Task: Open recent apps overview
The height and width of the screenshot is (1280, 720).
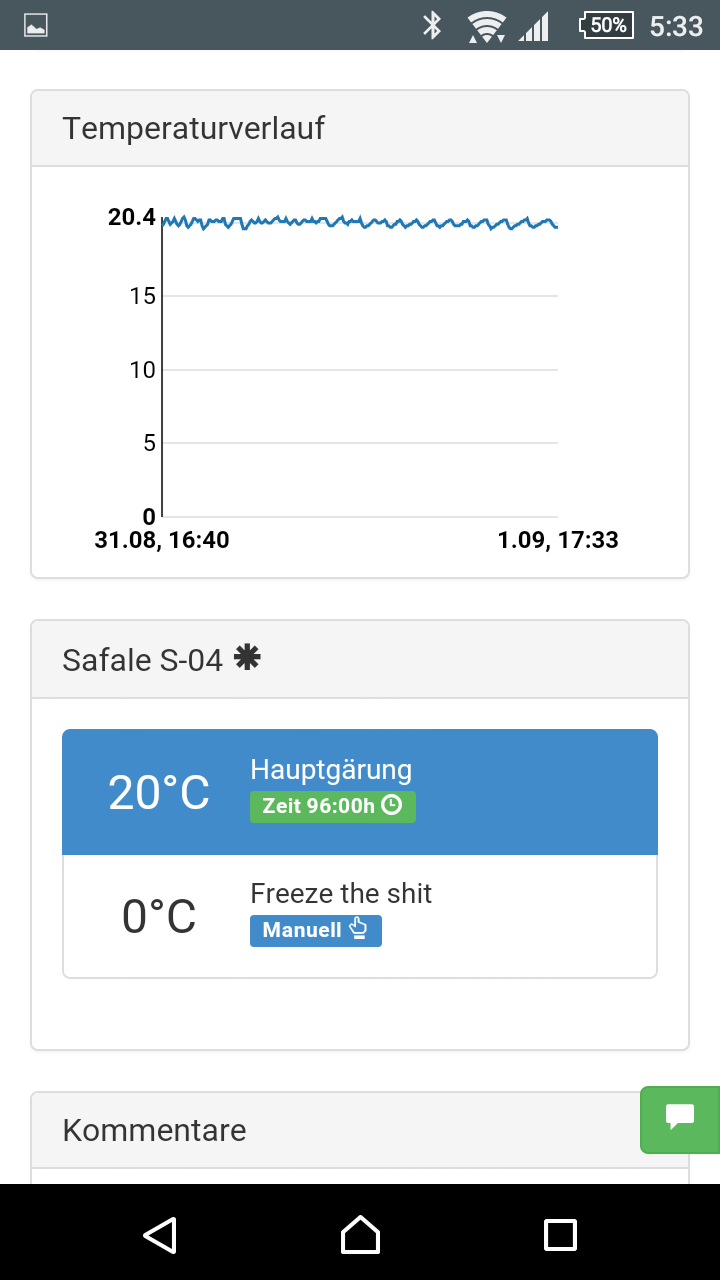Action: (x=560, y=1234)
